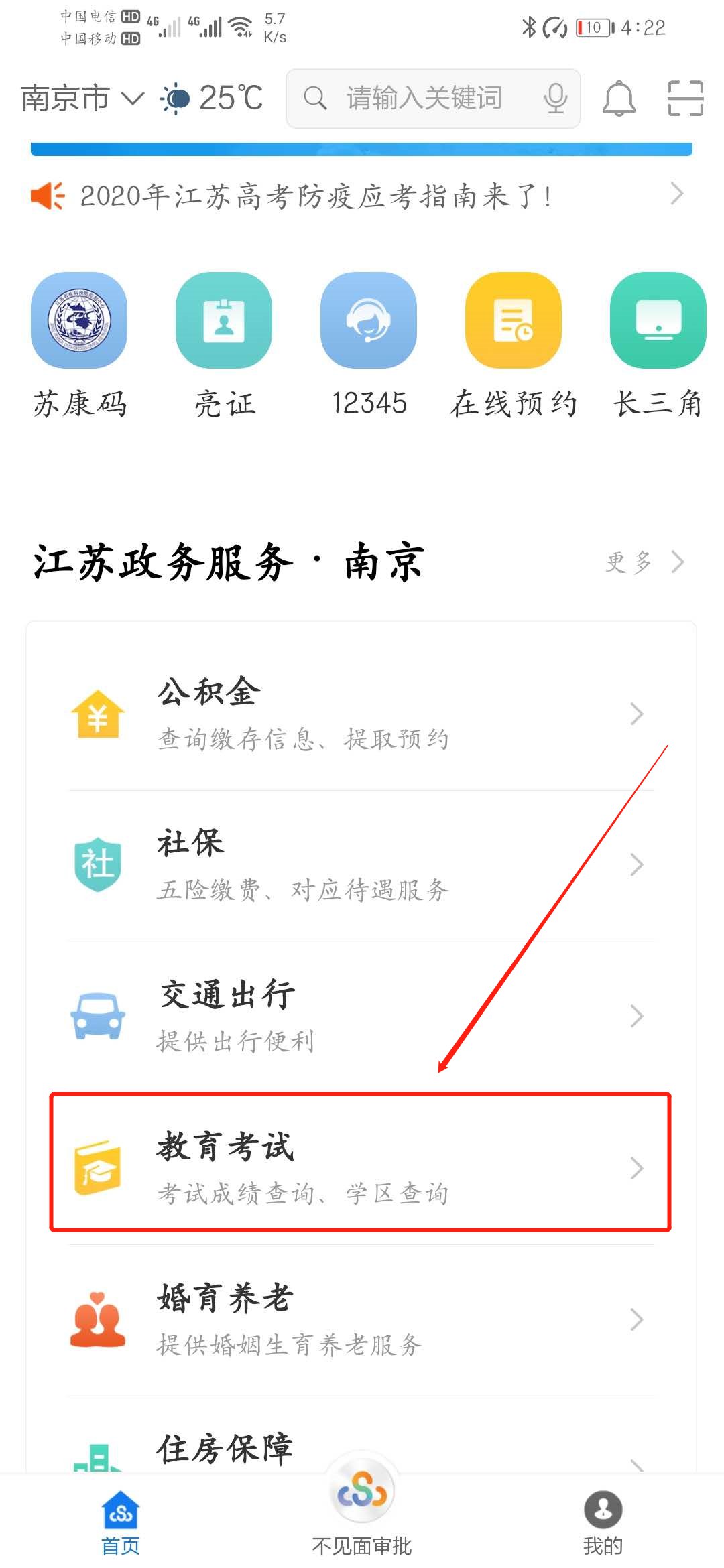Open the 教育考试 row
The height and width of the screenshot is (1568, 724).
(361, 1168)
